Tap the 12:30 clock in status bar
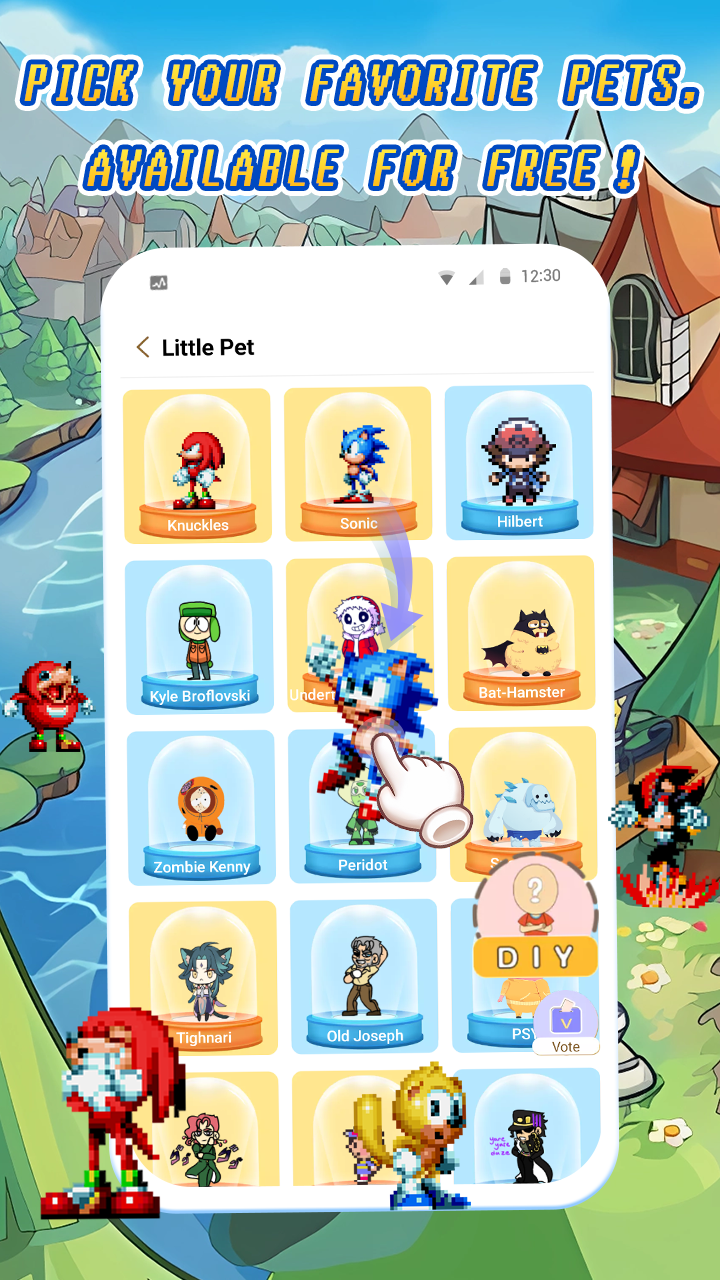The height and width of the screenshot is (1280, 720). click(x=539, y=276)
